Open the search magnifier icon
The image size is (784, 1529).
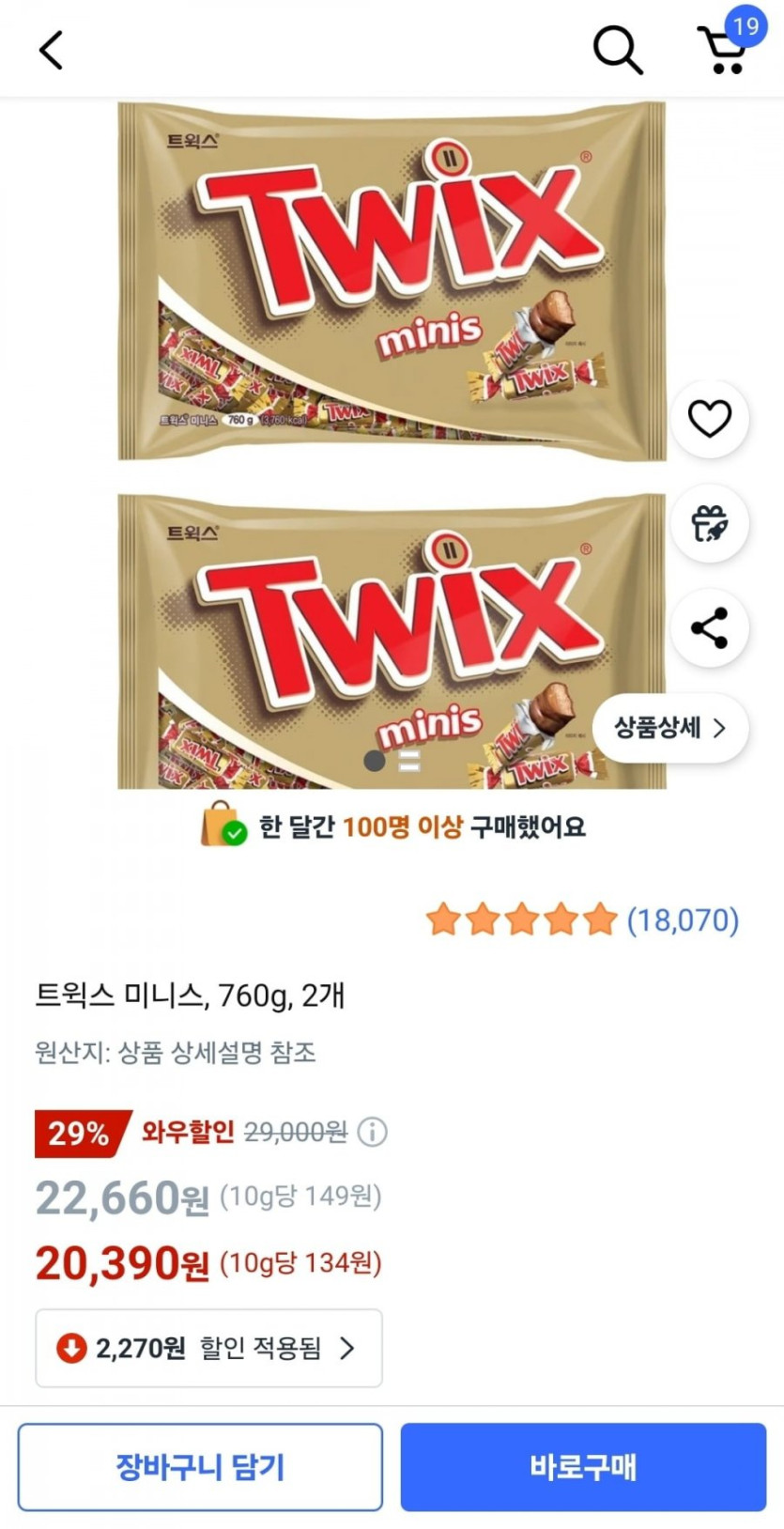pos(617,49)
